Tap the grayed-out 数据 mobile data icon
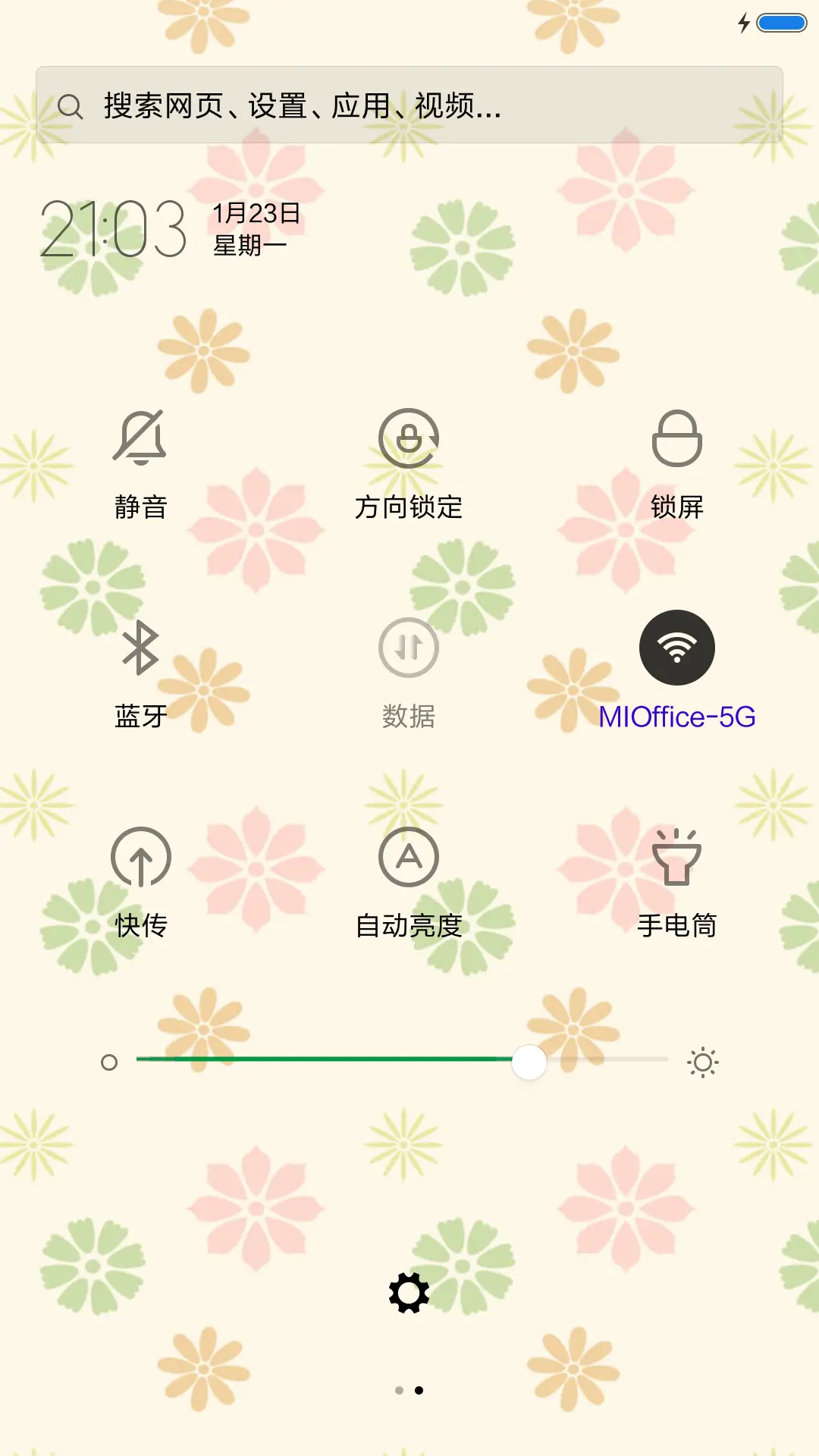 [x=409, y=648]
